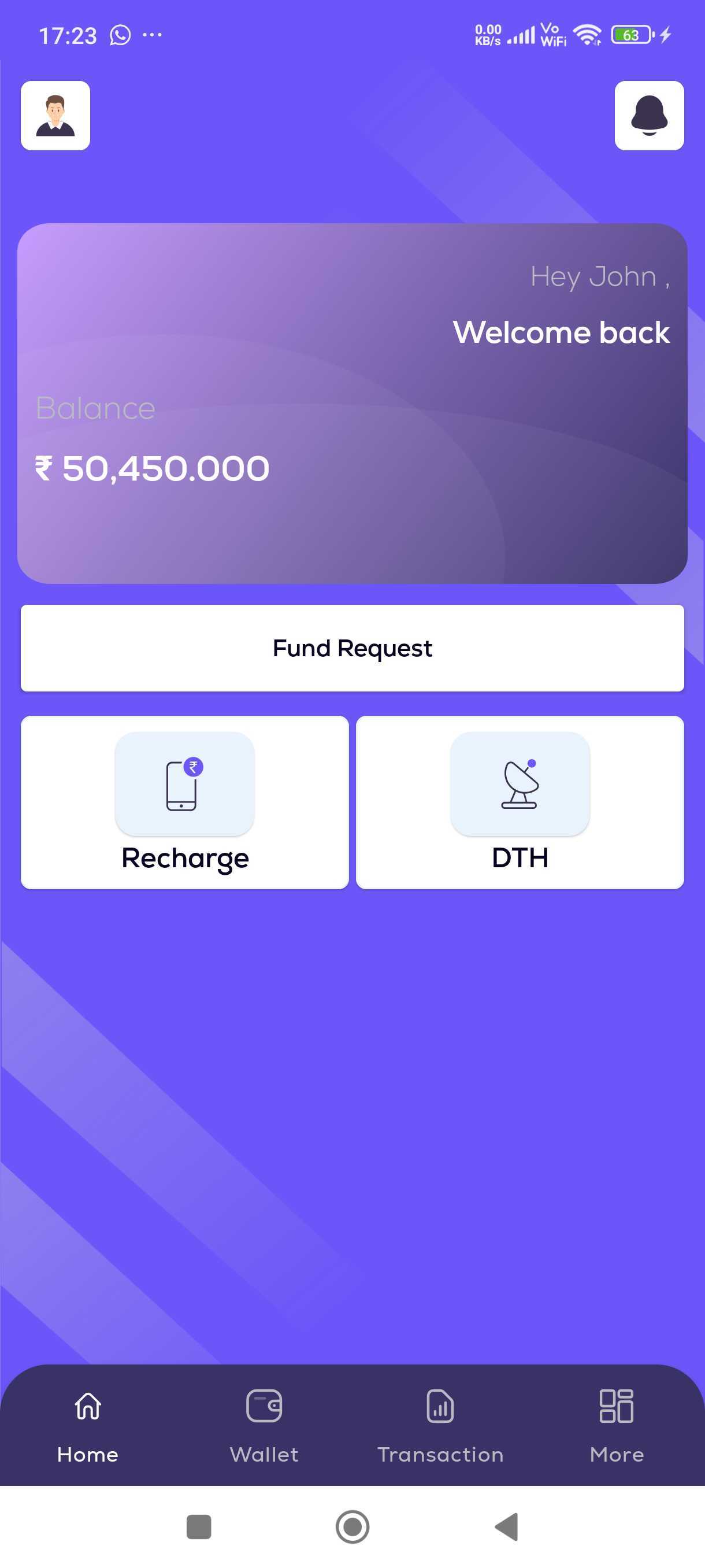The height and width of the screenshot is (1568, 705).
Task: Open the Recharge mobile icon
Action: [x=184, y=785]
